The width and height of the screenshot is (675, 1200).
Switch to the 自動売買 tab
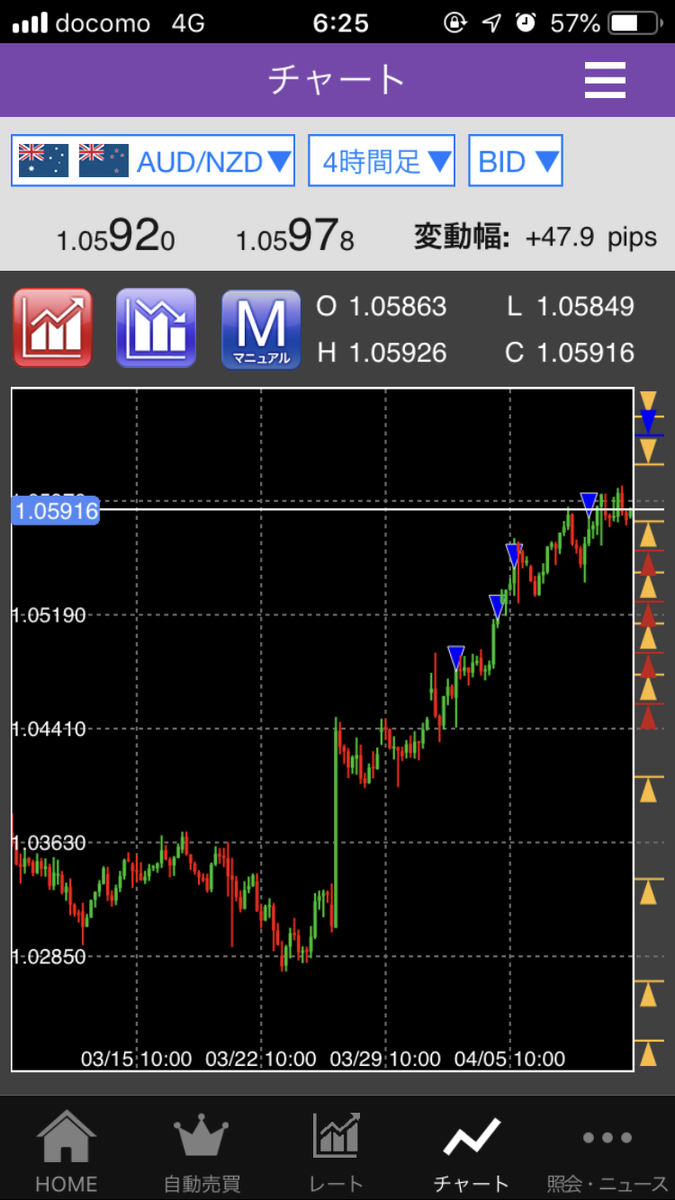click(202, 1150)
